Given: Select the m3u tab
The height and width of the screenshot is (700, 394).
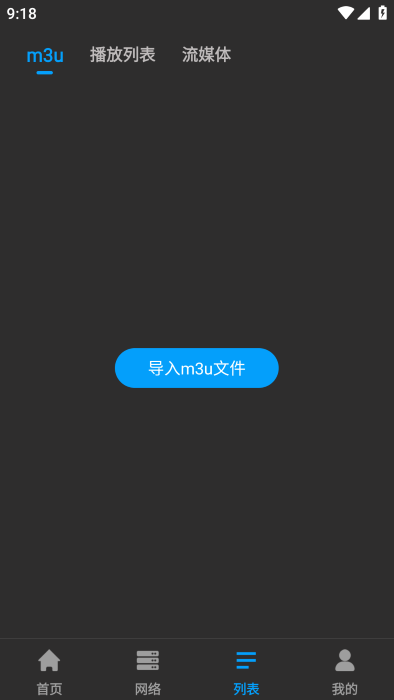Looking at the screenshot, I should tap(45, 55).
